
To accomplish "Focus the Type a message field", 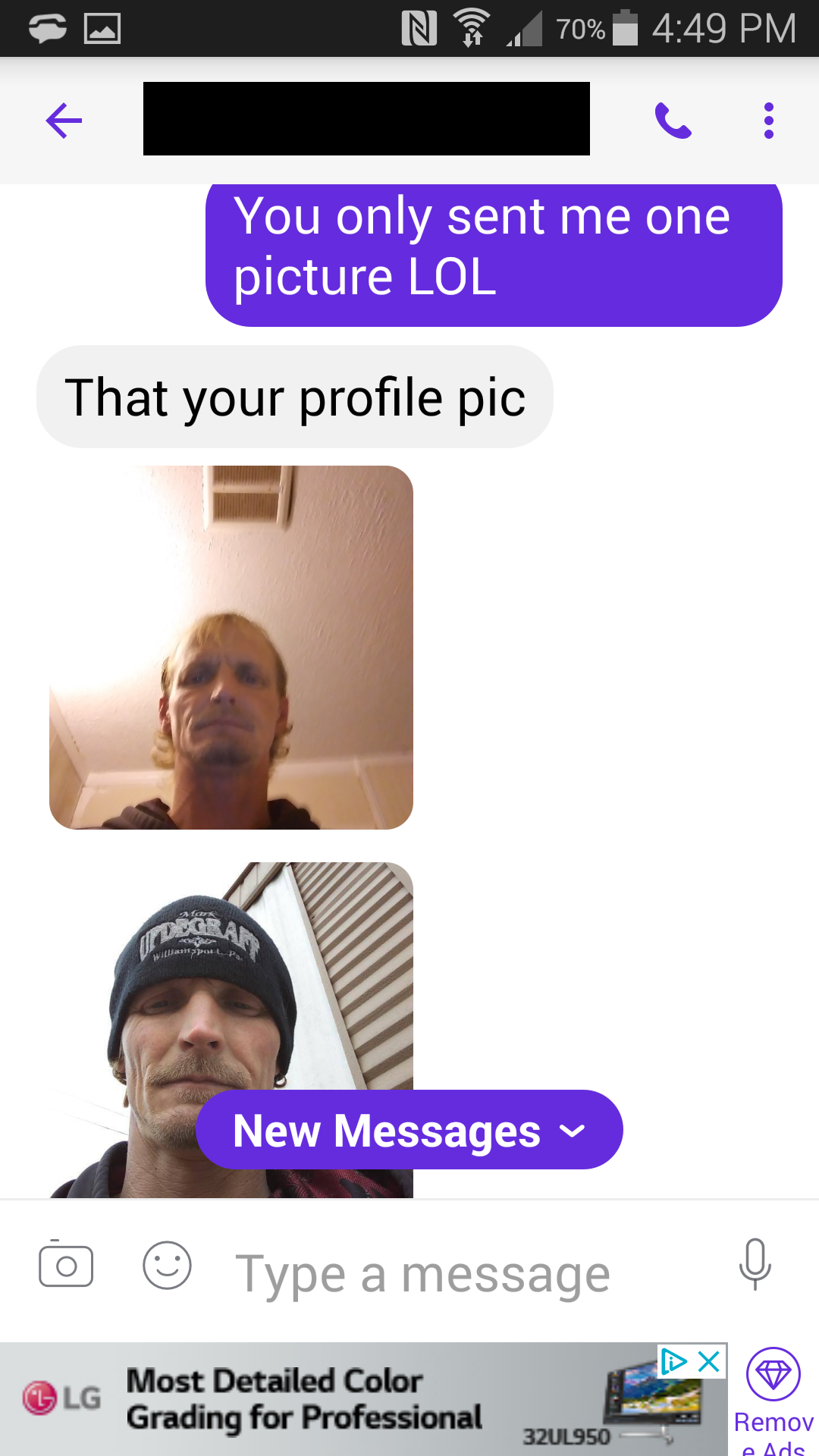I will [455, 1274].
